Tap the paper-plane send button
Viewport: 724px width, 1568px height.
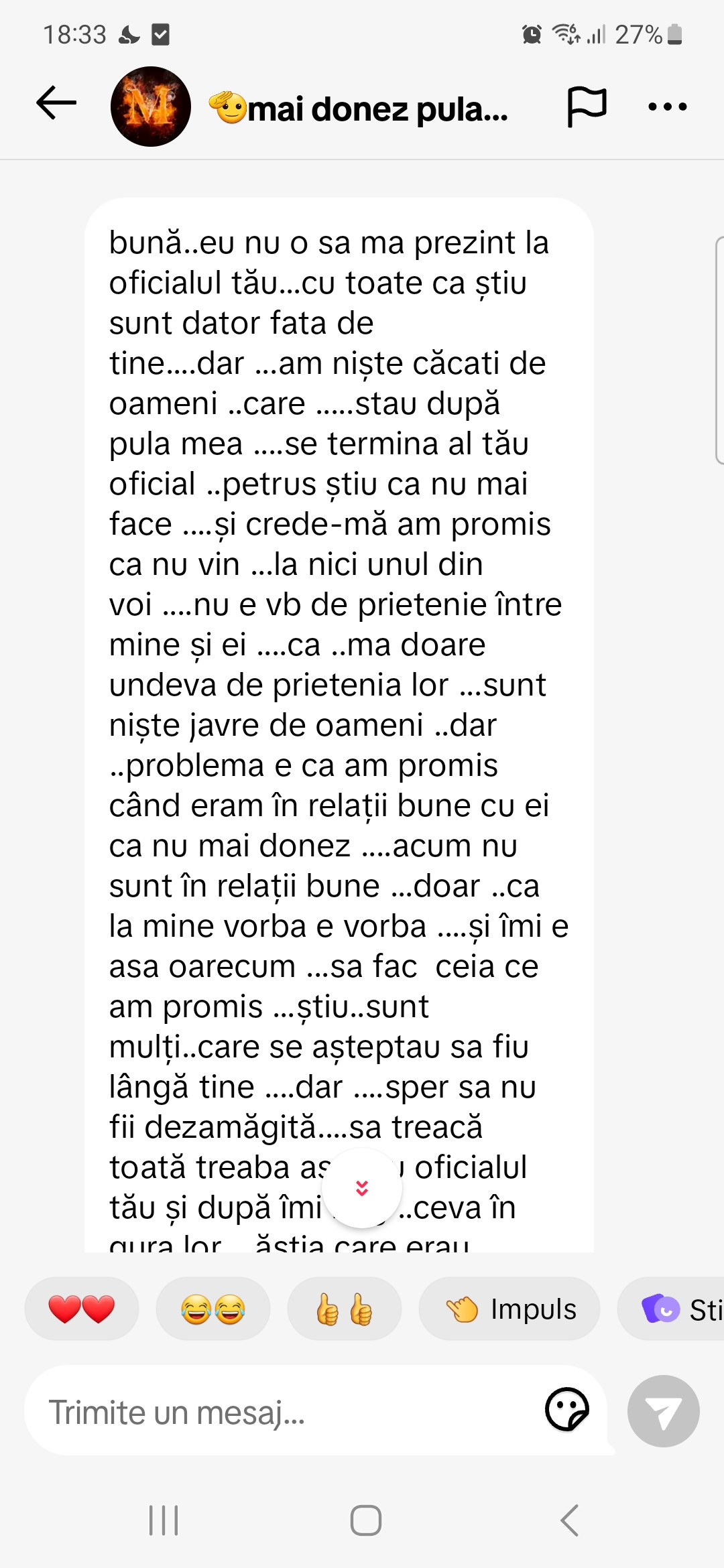tap(664, 1411)
